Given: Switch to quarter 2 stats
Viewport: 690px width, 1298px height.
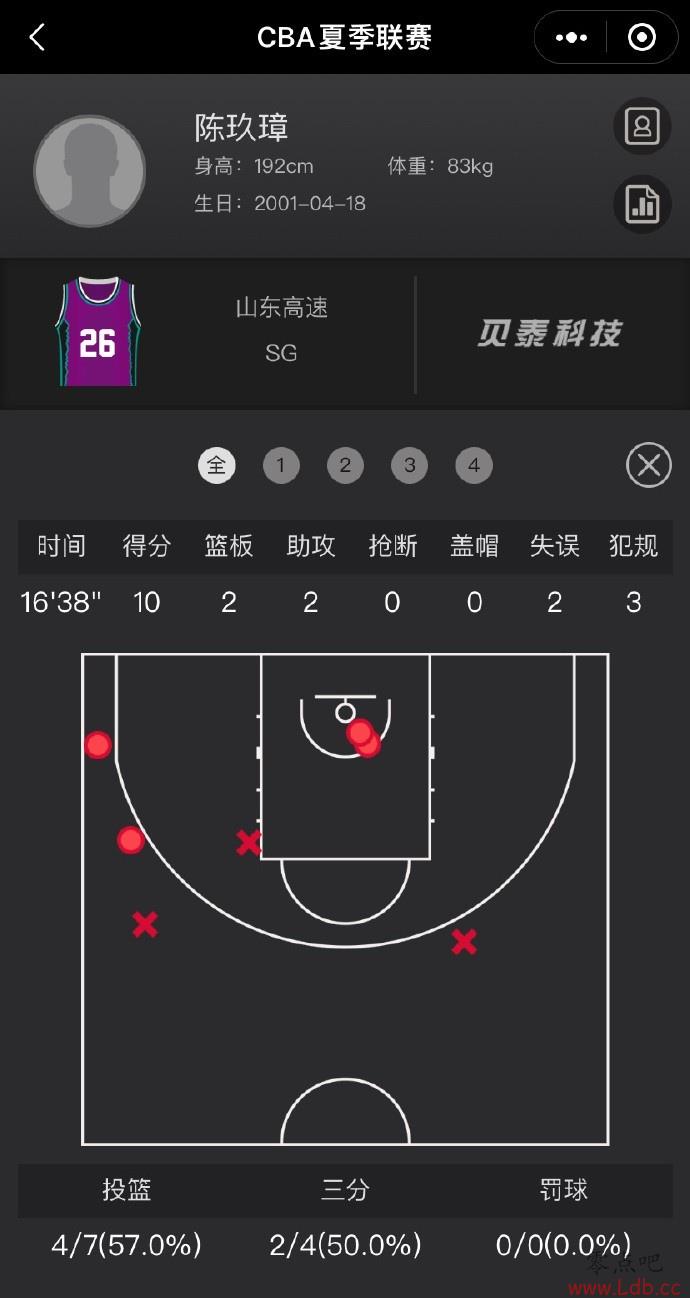Looking at the screenshot, I should point(345,465).
